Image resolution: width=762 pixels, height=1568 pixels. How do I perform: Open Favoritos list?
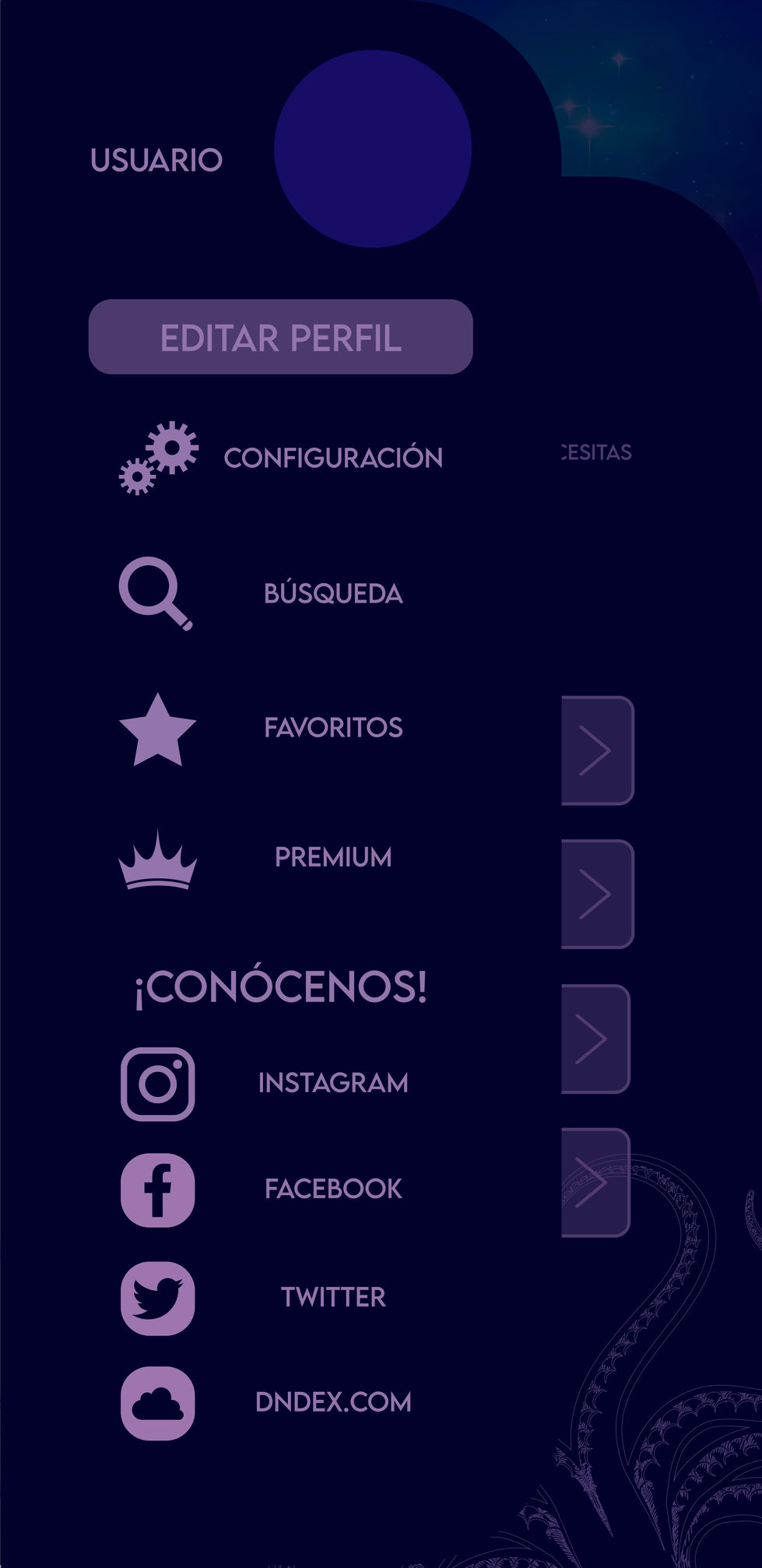[332, 728]
